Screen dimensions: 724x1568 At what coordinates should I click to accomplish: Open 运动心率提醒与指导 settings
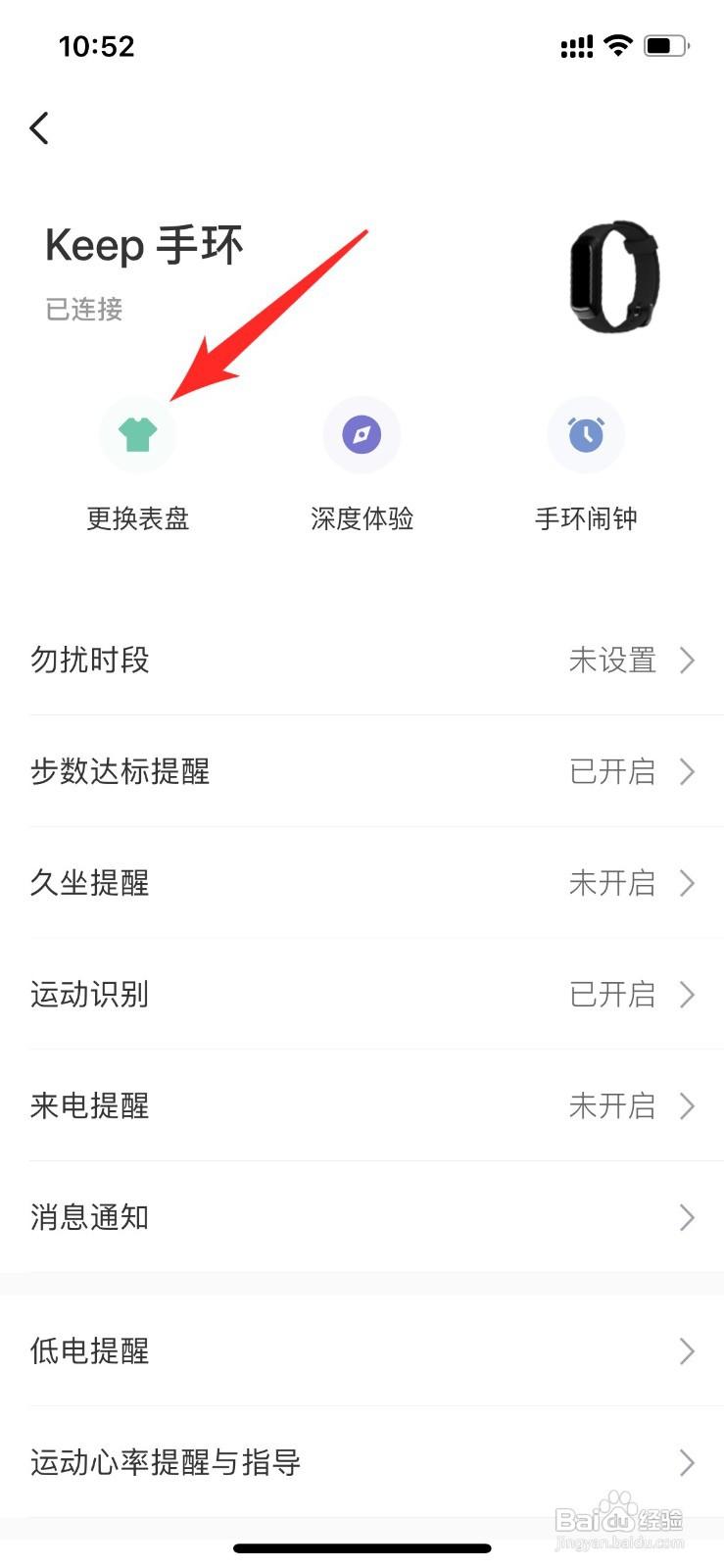362,1463
